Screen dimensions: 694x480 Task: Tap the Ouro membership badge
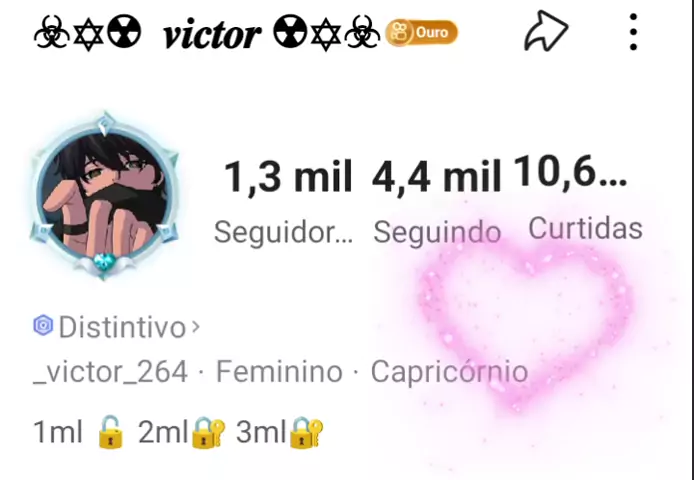click(422, 33)
